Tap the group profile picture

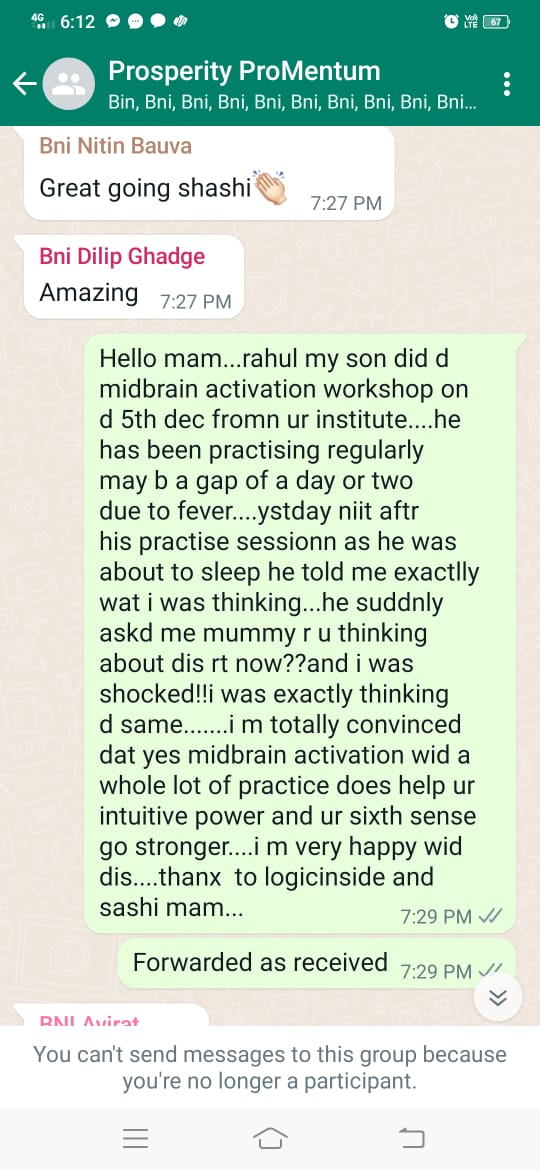tap(69, 84)
